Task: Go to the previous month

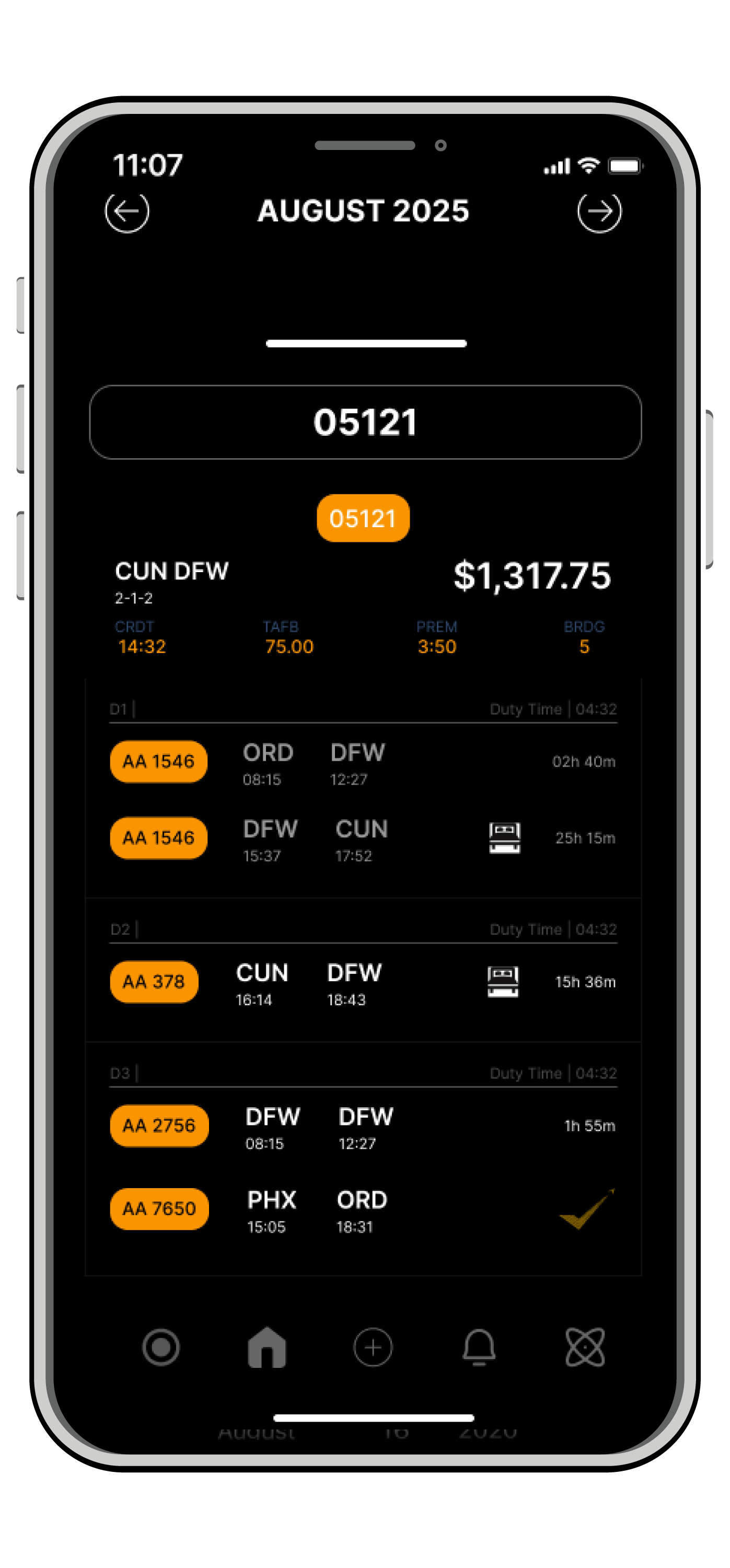Action: point(126,213)
